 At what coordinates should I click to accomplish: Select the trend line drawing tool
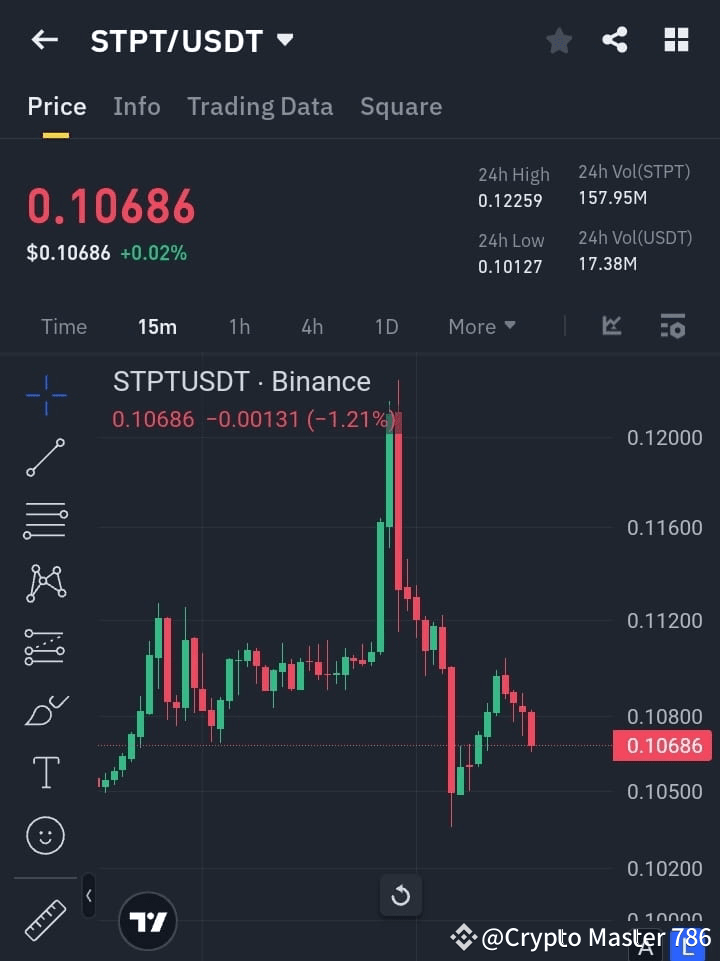tap(45, 458)
